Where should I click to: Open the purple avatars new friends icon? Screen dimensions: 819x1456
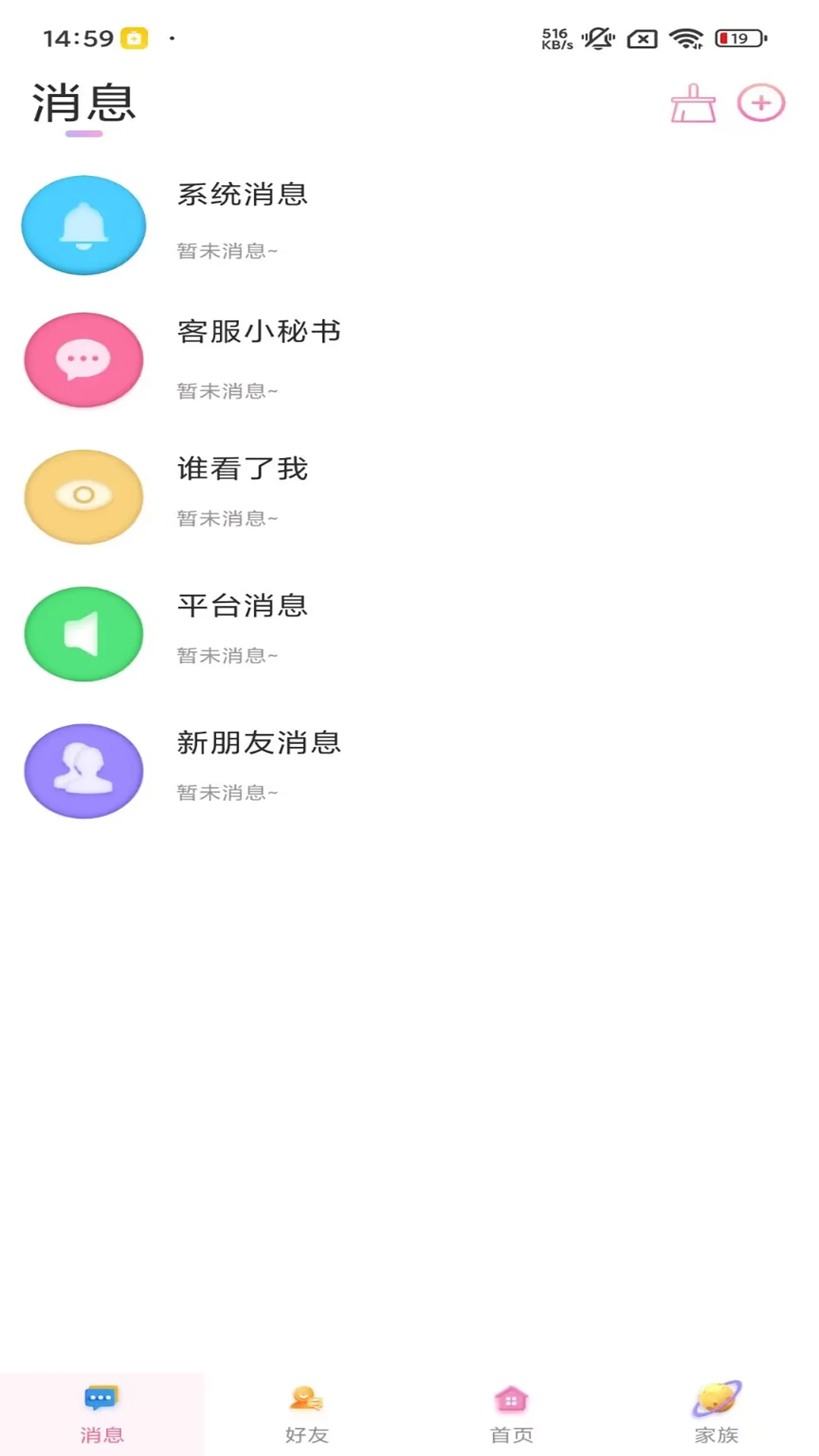pyautogui.click(x=83, y=770)
